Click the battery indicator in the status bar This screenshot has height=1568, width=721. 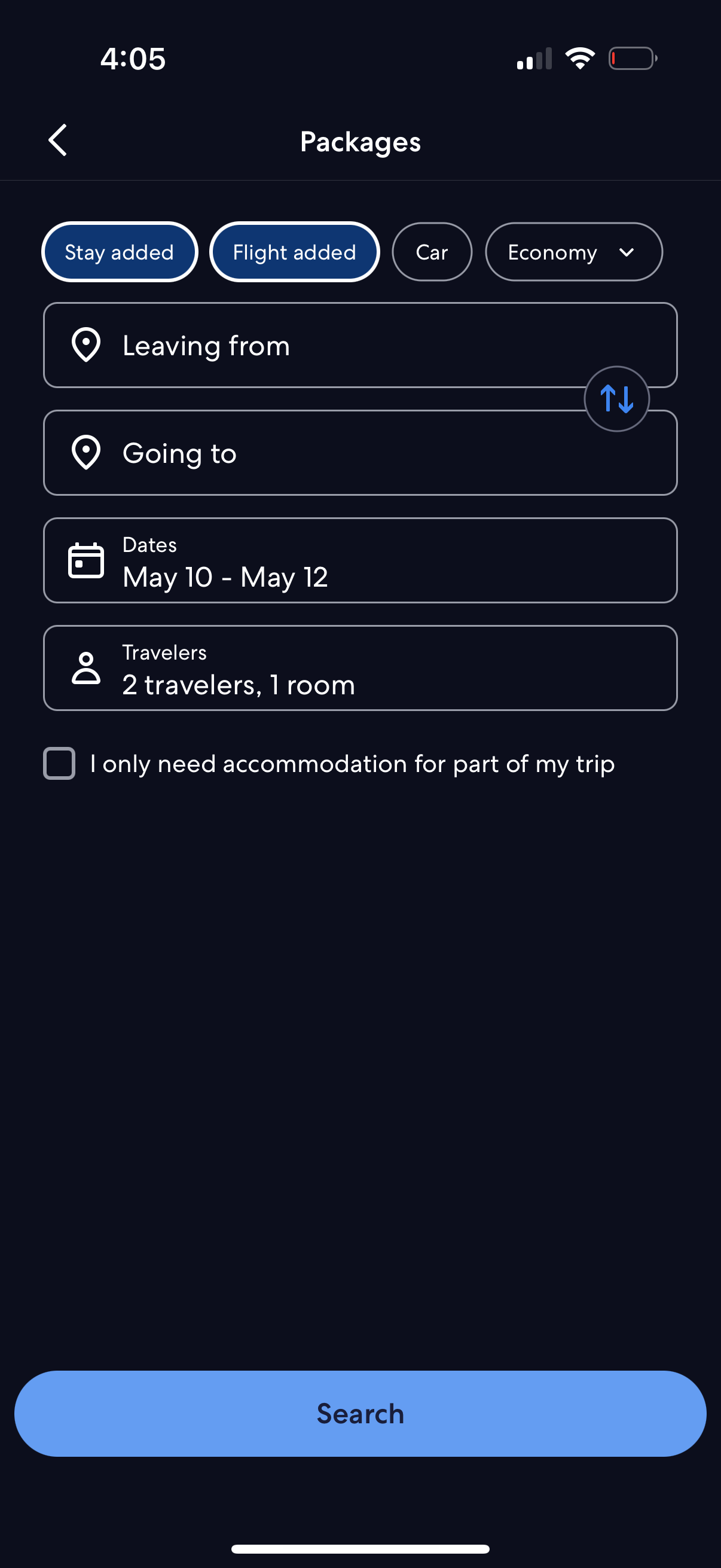click(x=632, y=58)
